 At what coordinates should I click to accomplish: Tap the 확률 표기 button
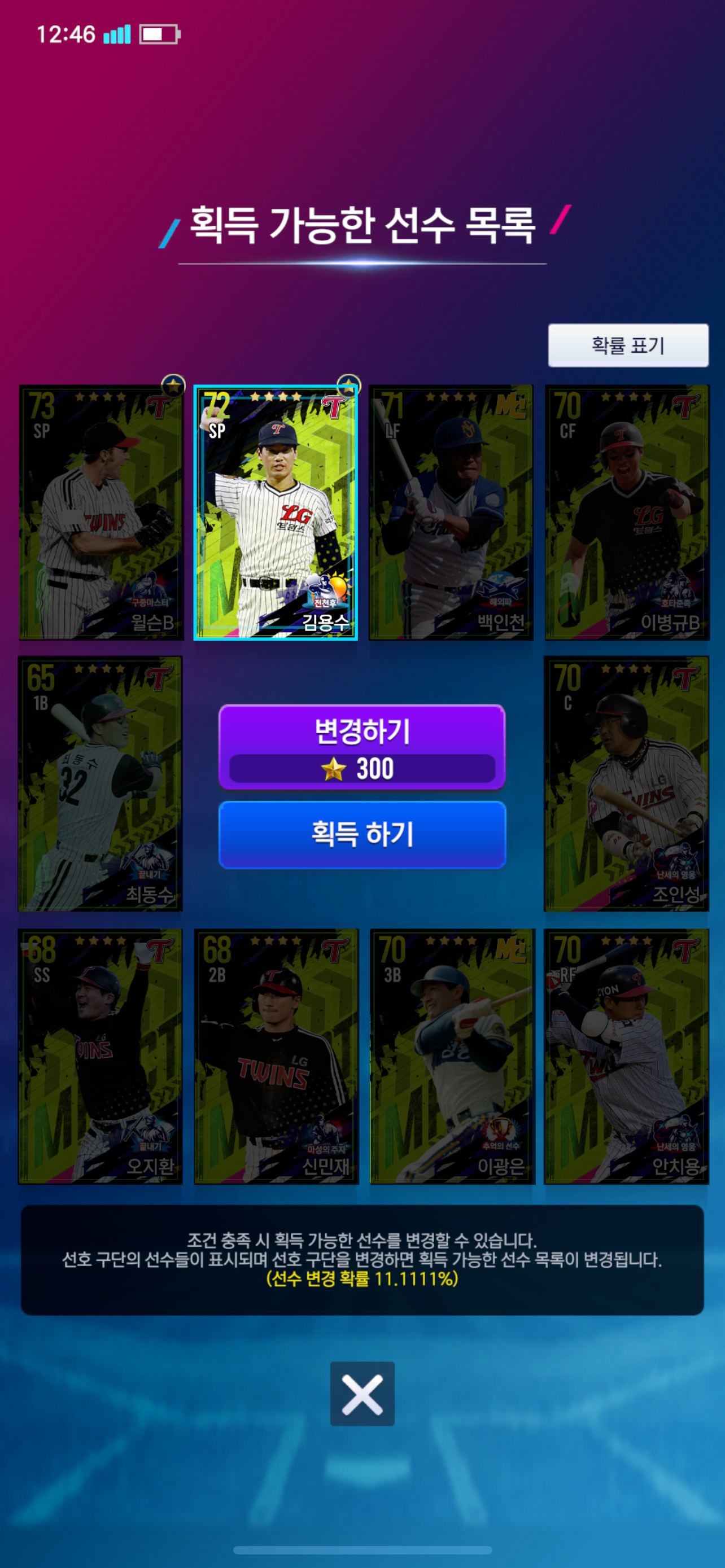tap(628, 345)
